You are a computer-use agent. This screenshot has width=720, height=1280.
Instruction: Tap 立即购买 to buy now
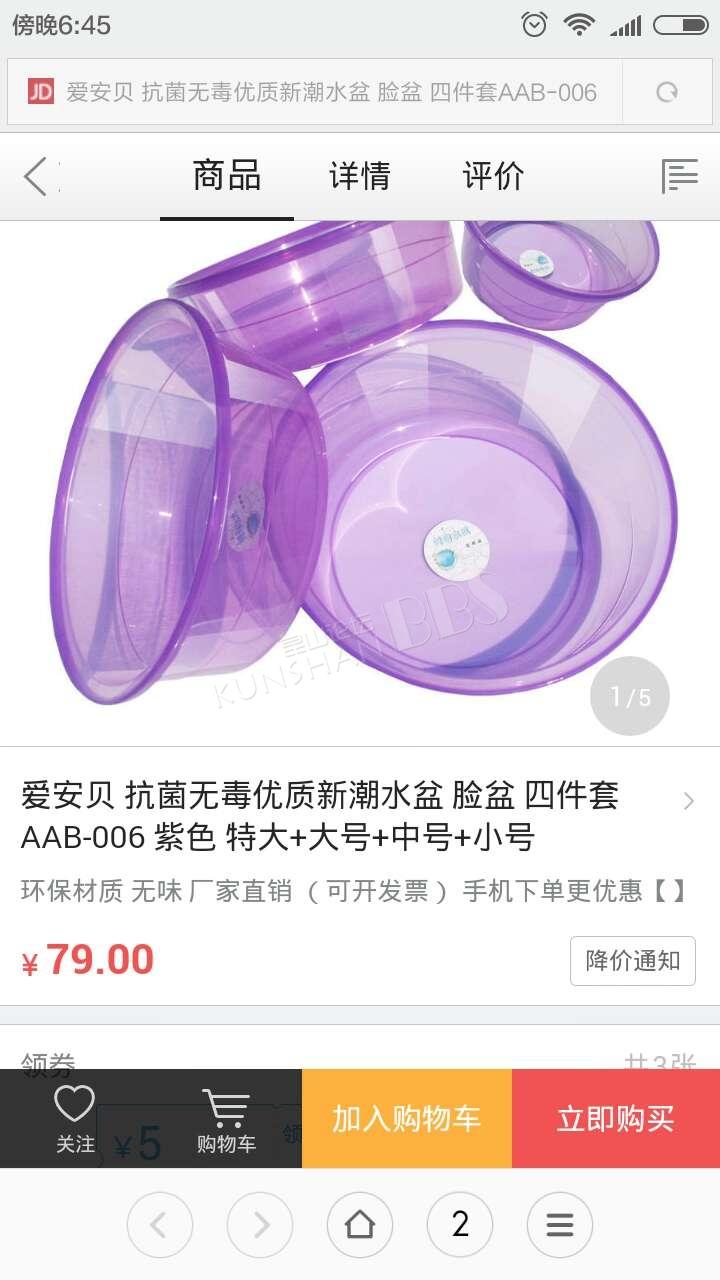(616, 1118)
